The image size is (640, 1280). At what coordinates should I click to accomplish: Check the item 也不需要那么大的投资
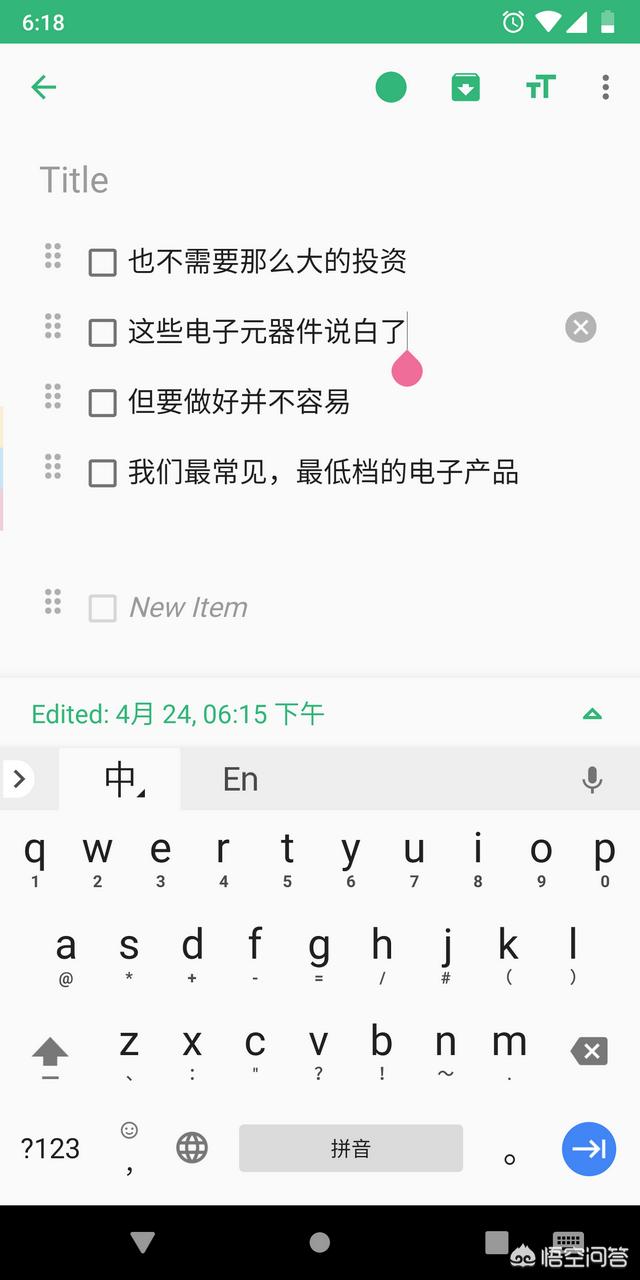pyautogui.click(x=103, y=263)
